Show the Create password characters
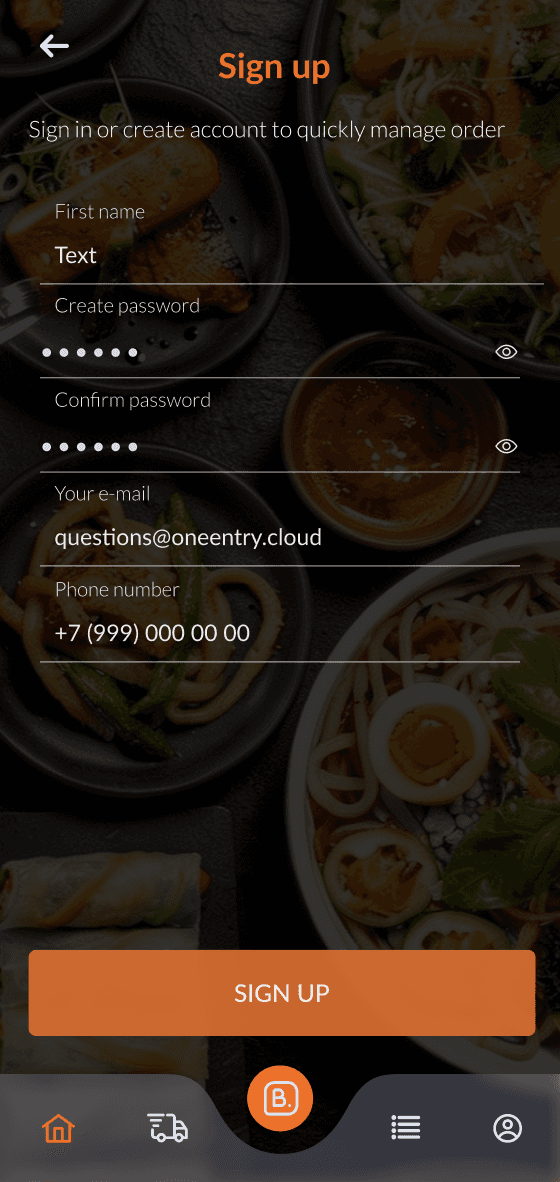The width and height of the screenshot is (560, 1182). pyautogui.click(x=506, y=352)
